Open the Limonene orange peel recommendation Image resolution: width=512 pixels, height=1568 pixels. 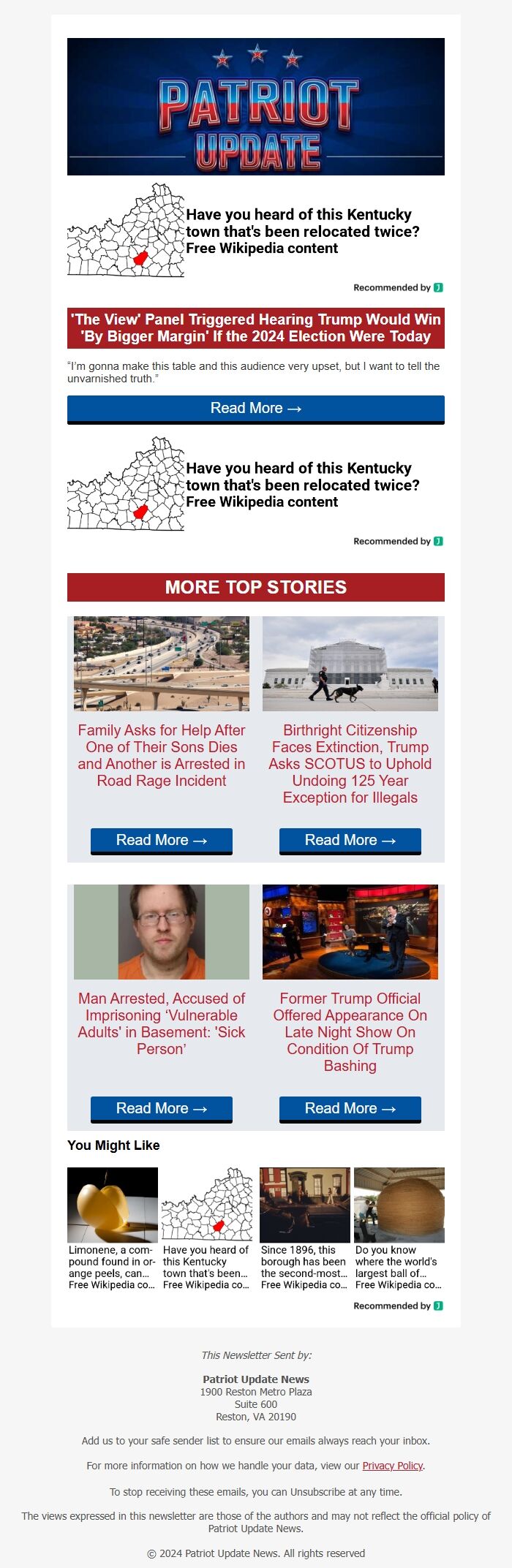(x=113, y=1229)
